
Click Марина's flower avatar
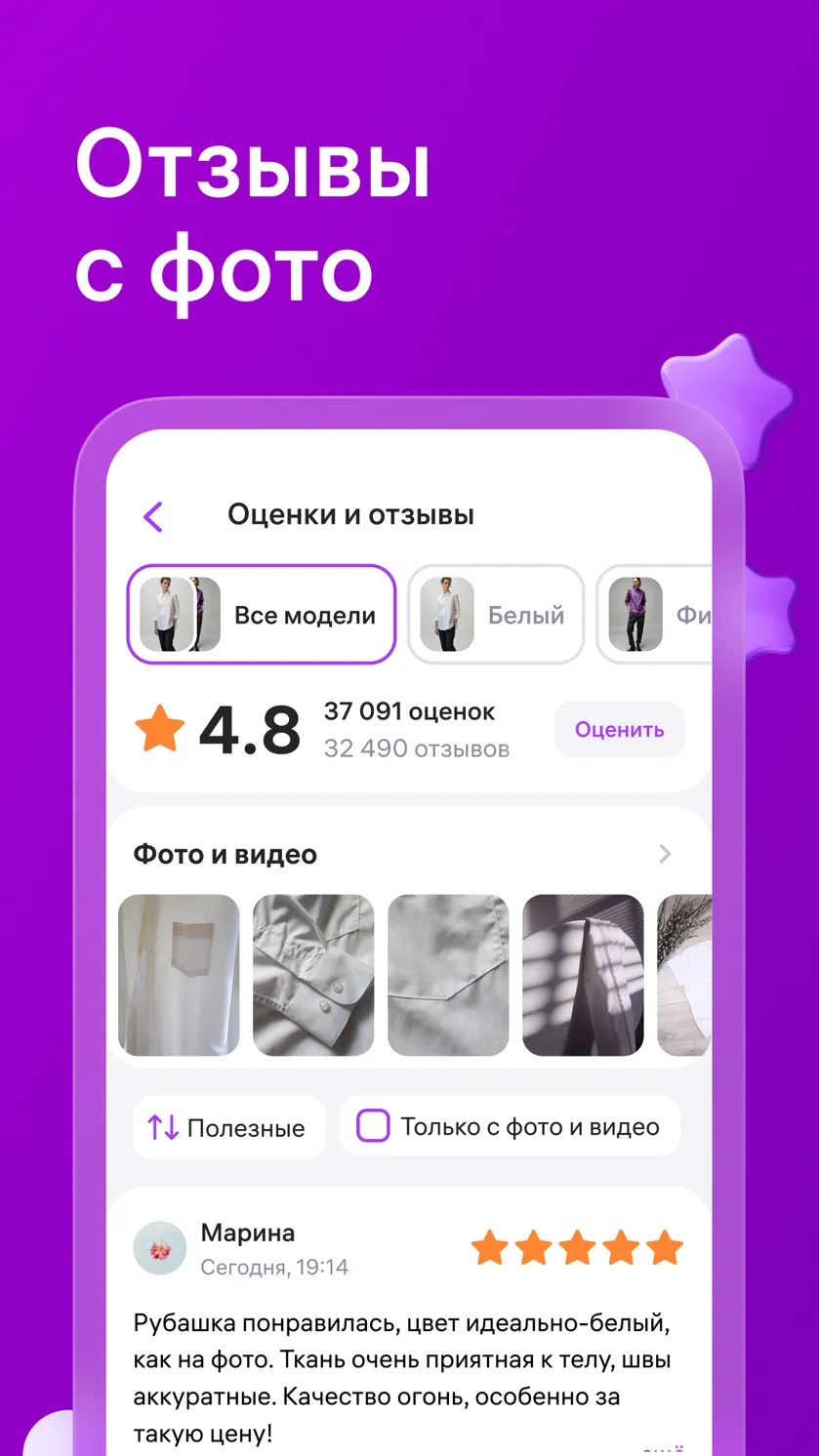[x=159, y=1249]
